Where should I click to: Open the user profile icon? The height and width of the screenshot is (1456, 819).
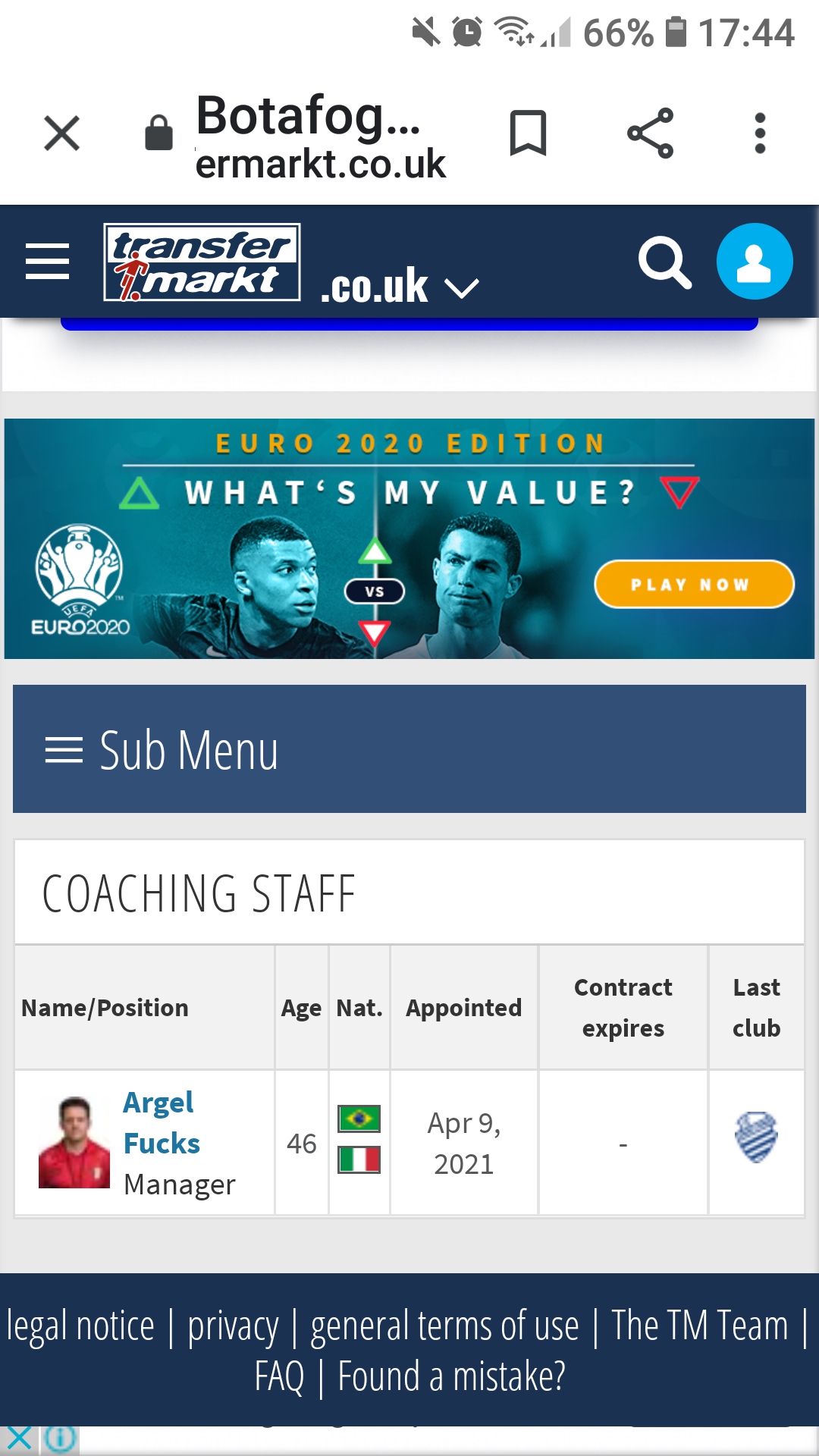coord(755,262)
